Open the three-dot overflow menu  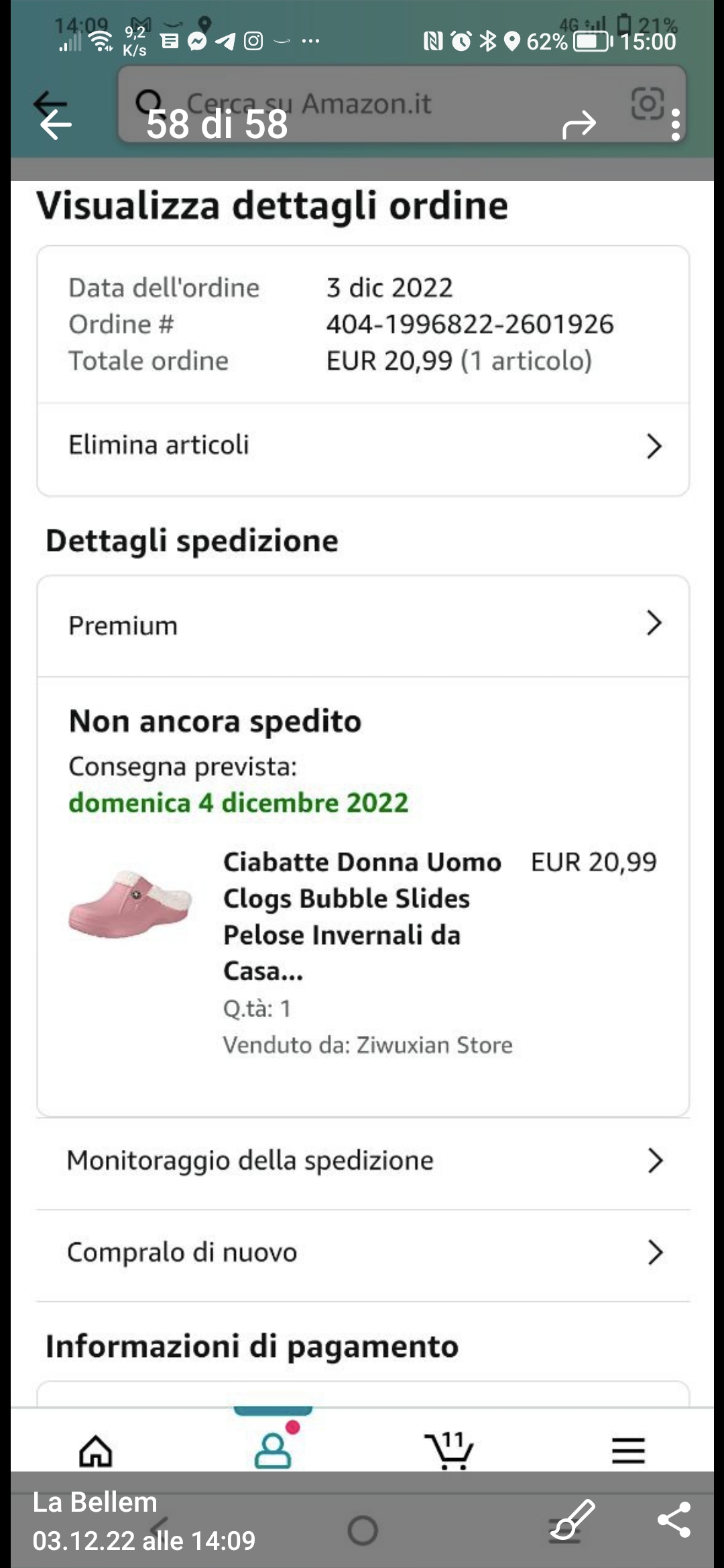tap(675, 125)
